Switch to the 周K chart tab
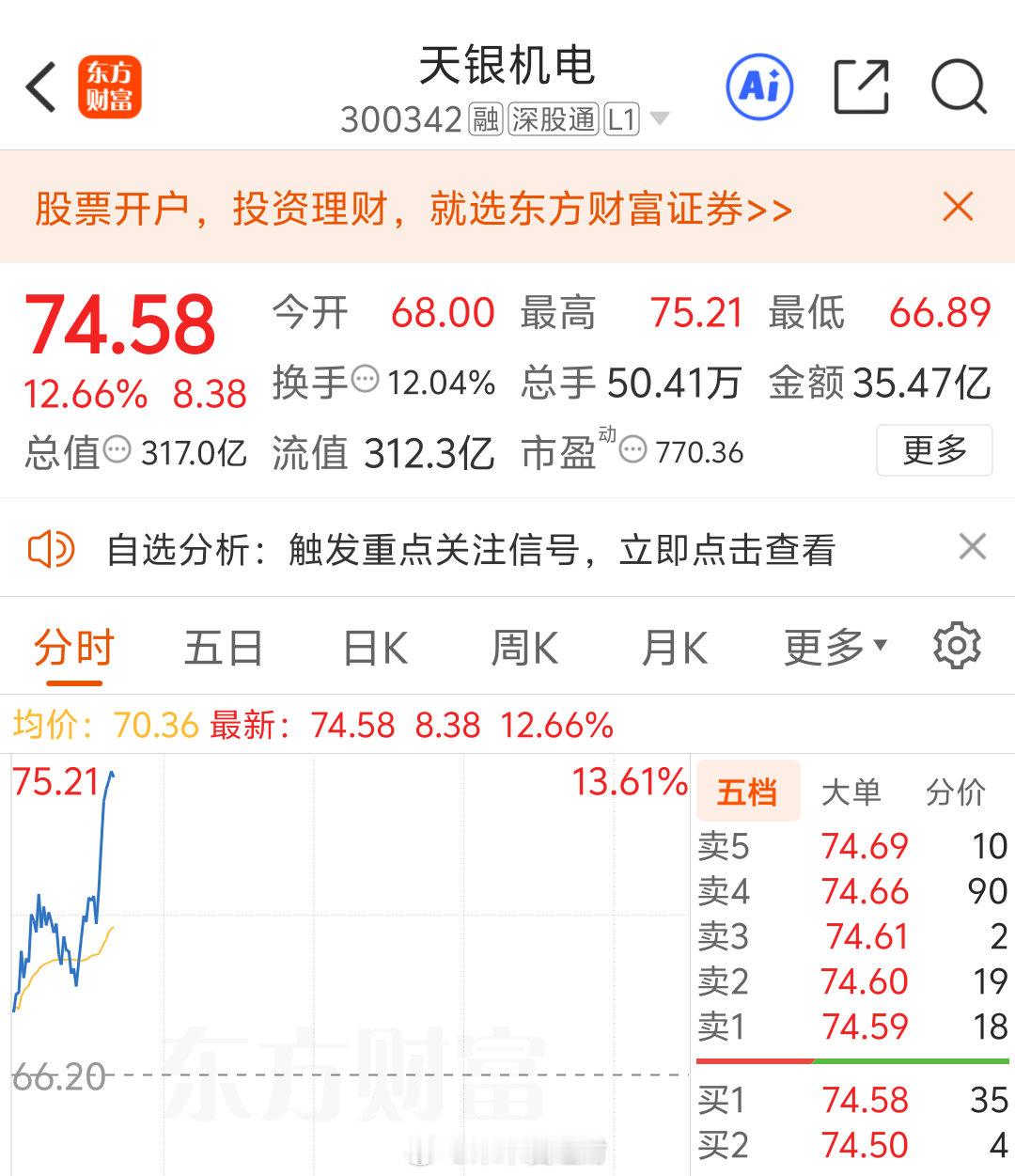1015x1176 pixels. coord(523,646)
